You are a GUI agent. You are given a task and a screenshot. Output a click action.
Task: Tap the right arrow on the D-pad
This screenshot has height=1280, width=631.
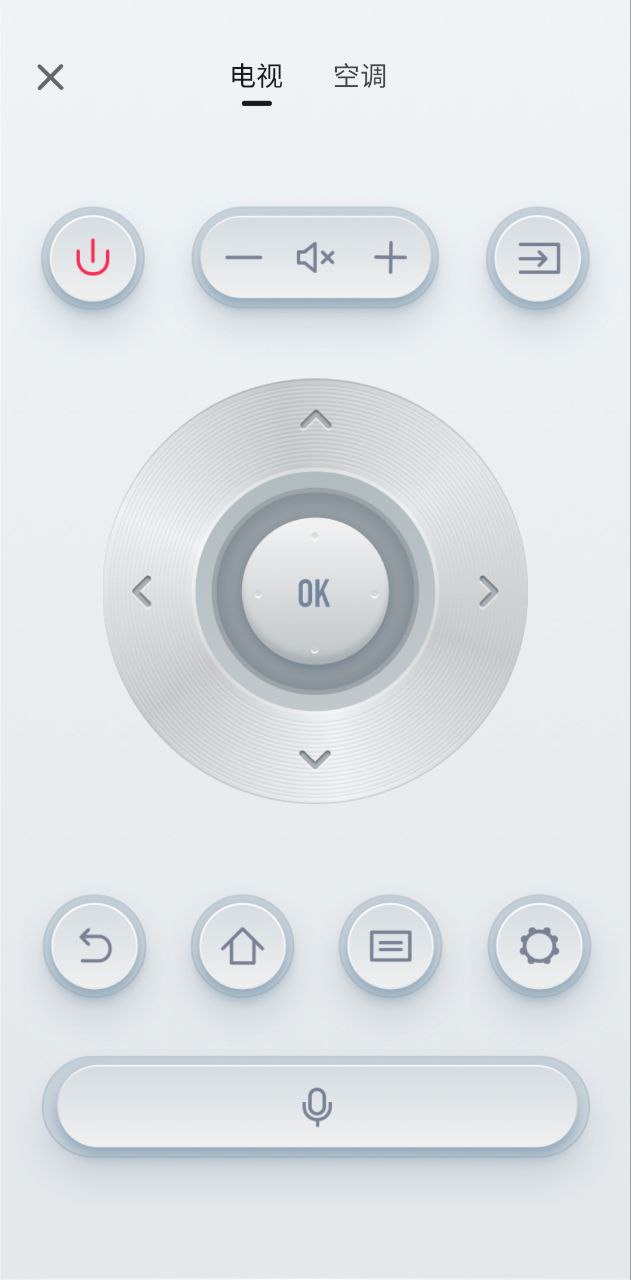(x=488, y=592)
